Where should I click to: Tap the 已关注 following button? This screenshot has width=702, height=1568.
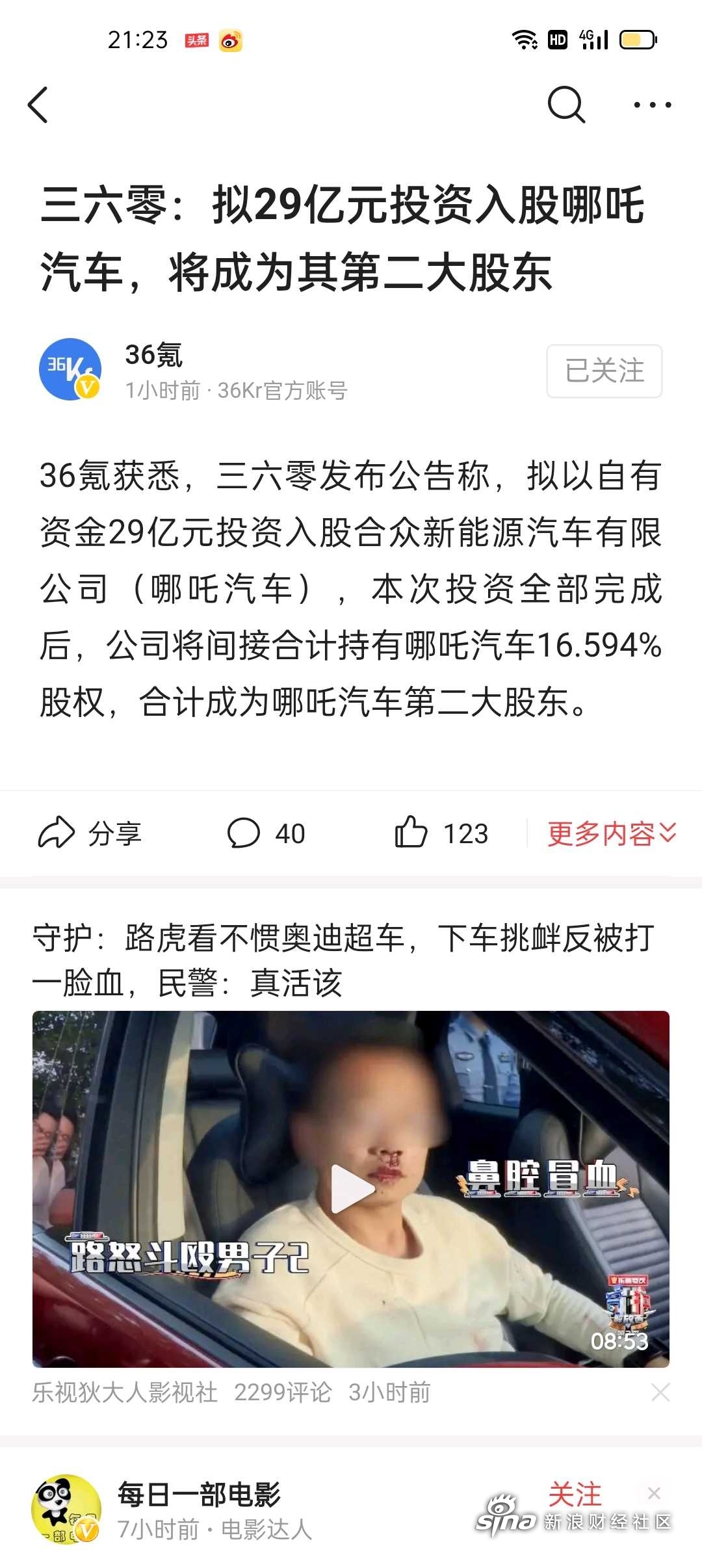pos(604,371)
